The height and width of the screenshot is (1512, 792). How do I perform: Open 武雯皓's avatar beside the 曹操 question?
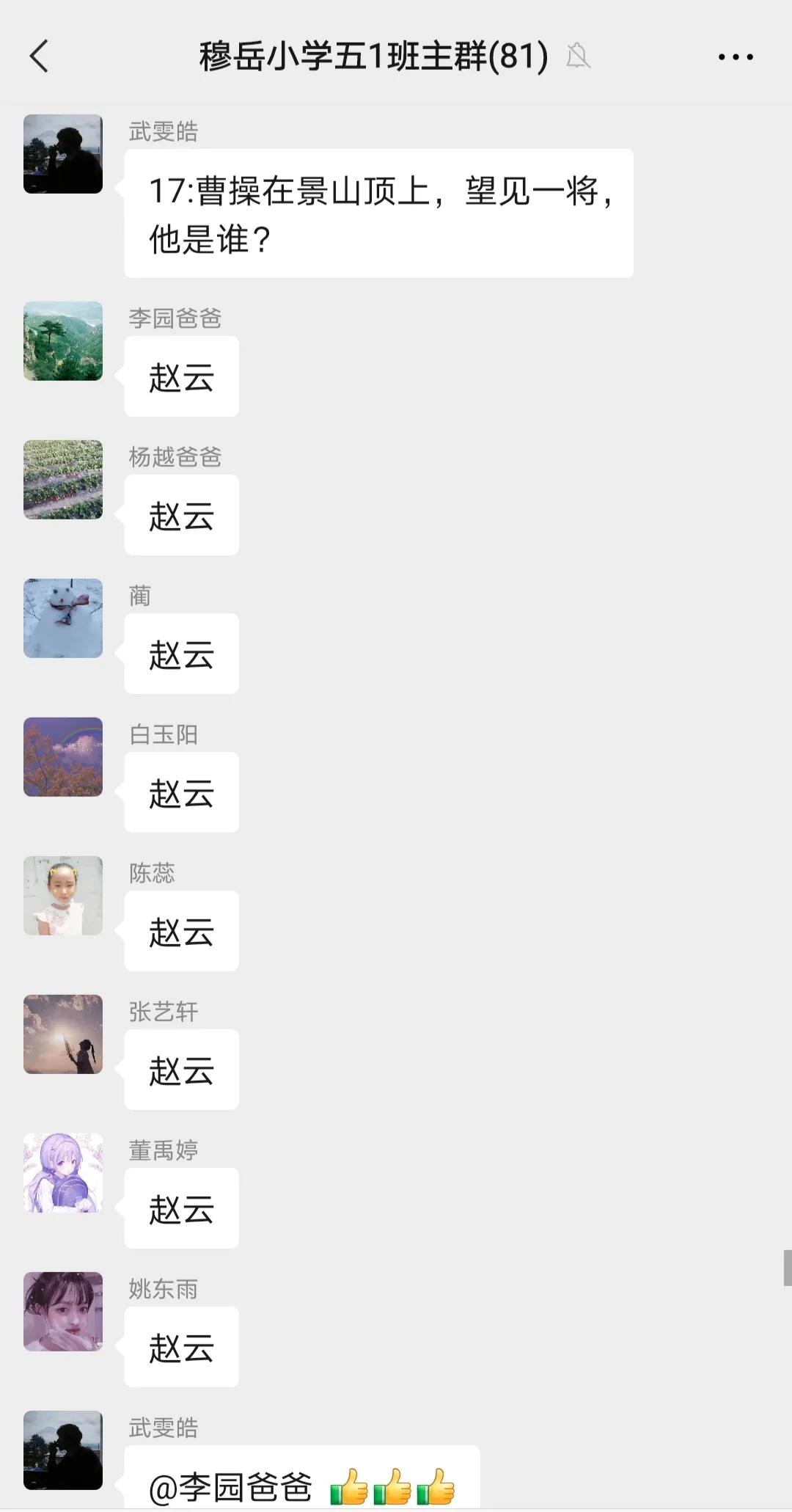63,154
